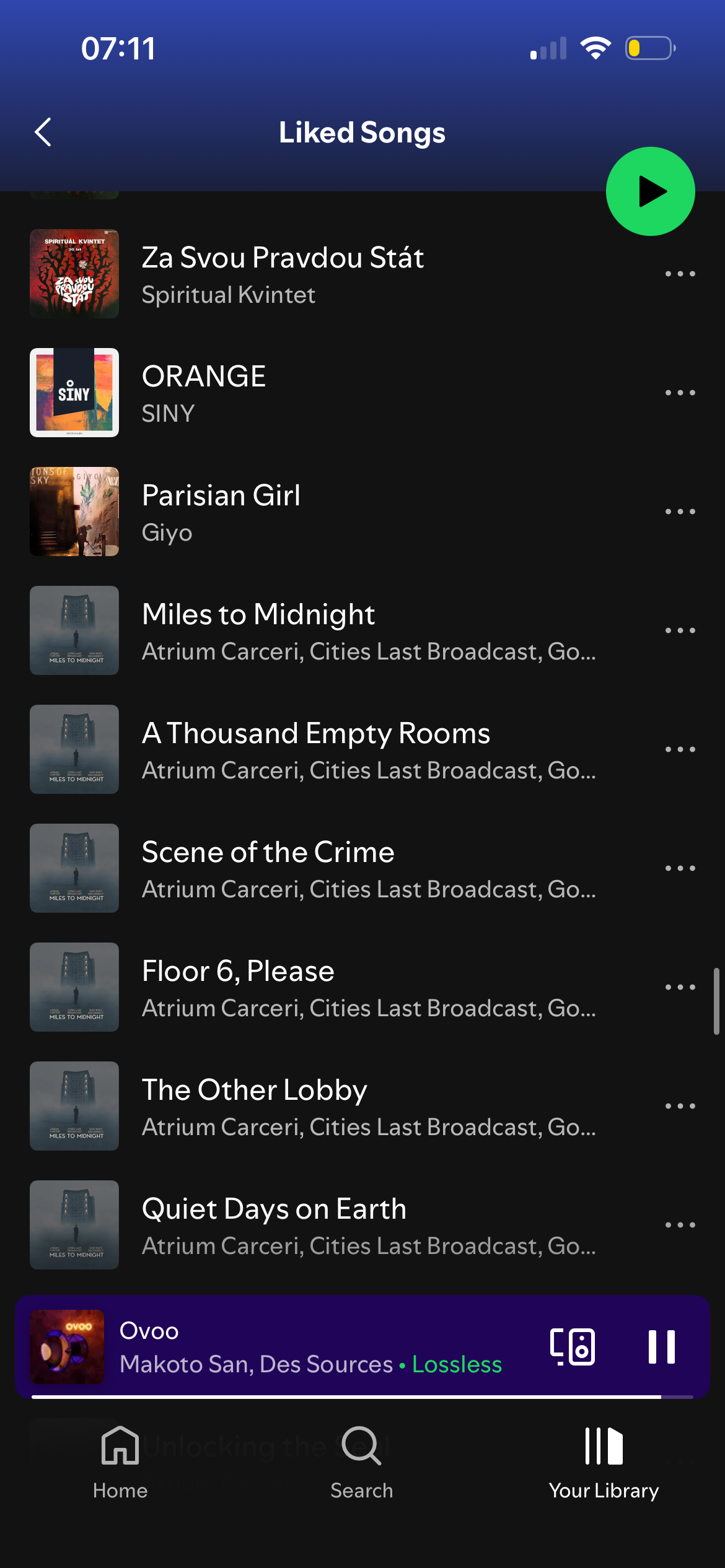Open the Your Library tab
725x1568 pixels.
(x=604, y=1463)
